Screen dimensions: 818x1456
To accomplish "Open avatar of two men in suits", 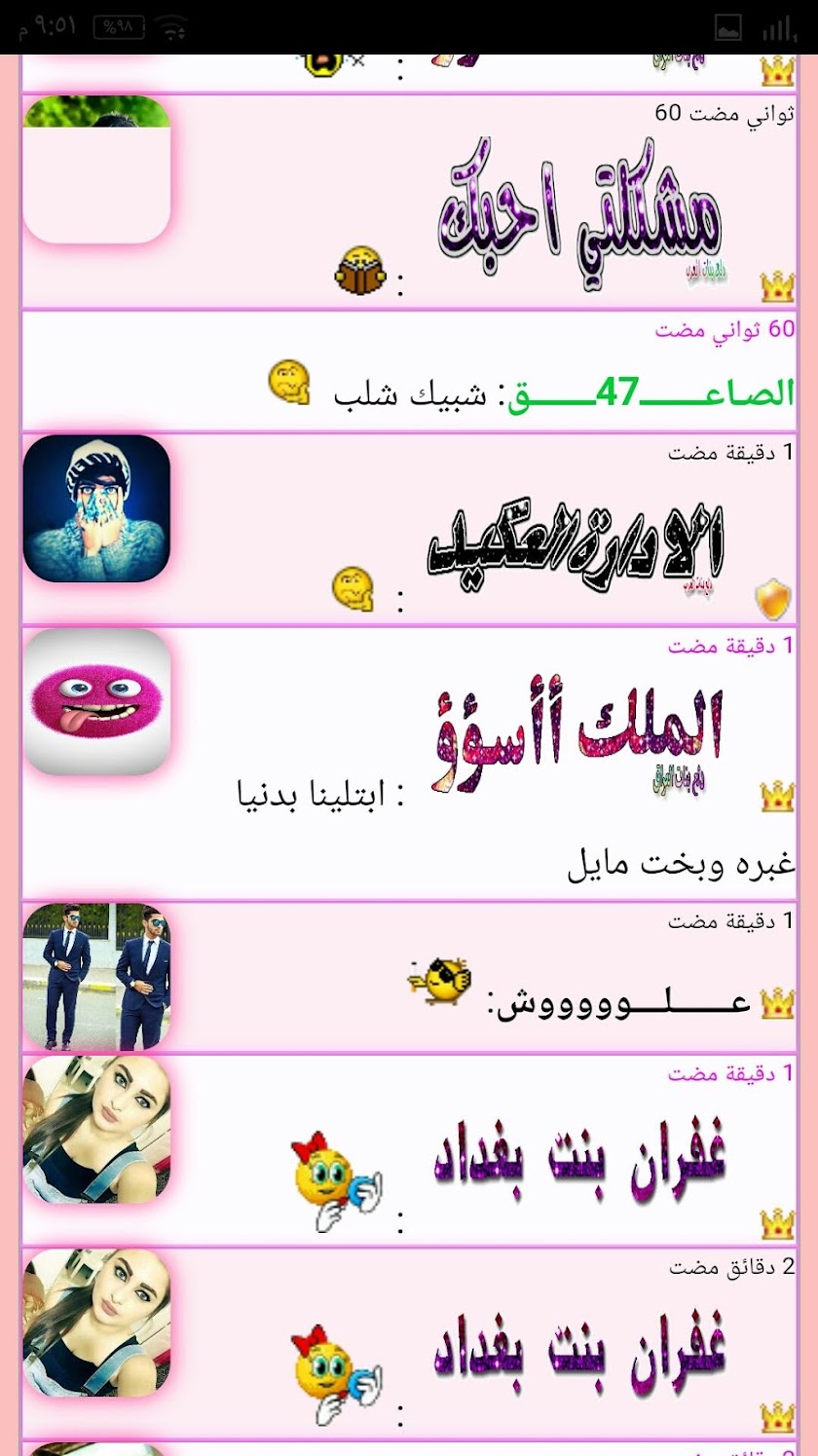I will [x=96, y=977].
